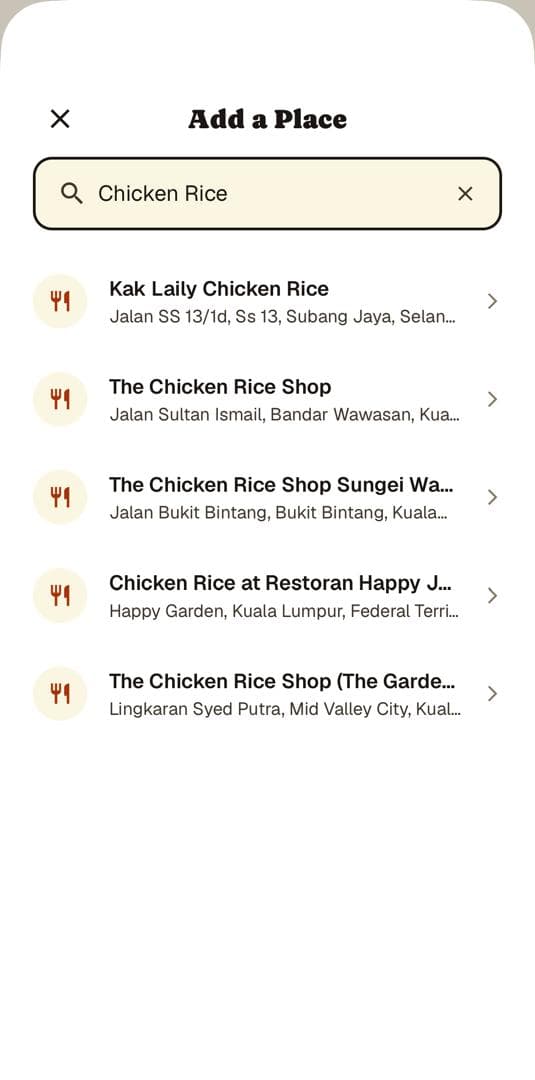Screen dimensions: 535x1080
Task: Close the Add a Place screen
Action: coord(60,119)
